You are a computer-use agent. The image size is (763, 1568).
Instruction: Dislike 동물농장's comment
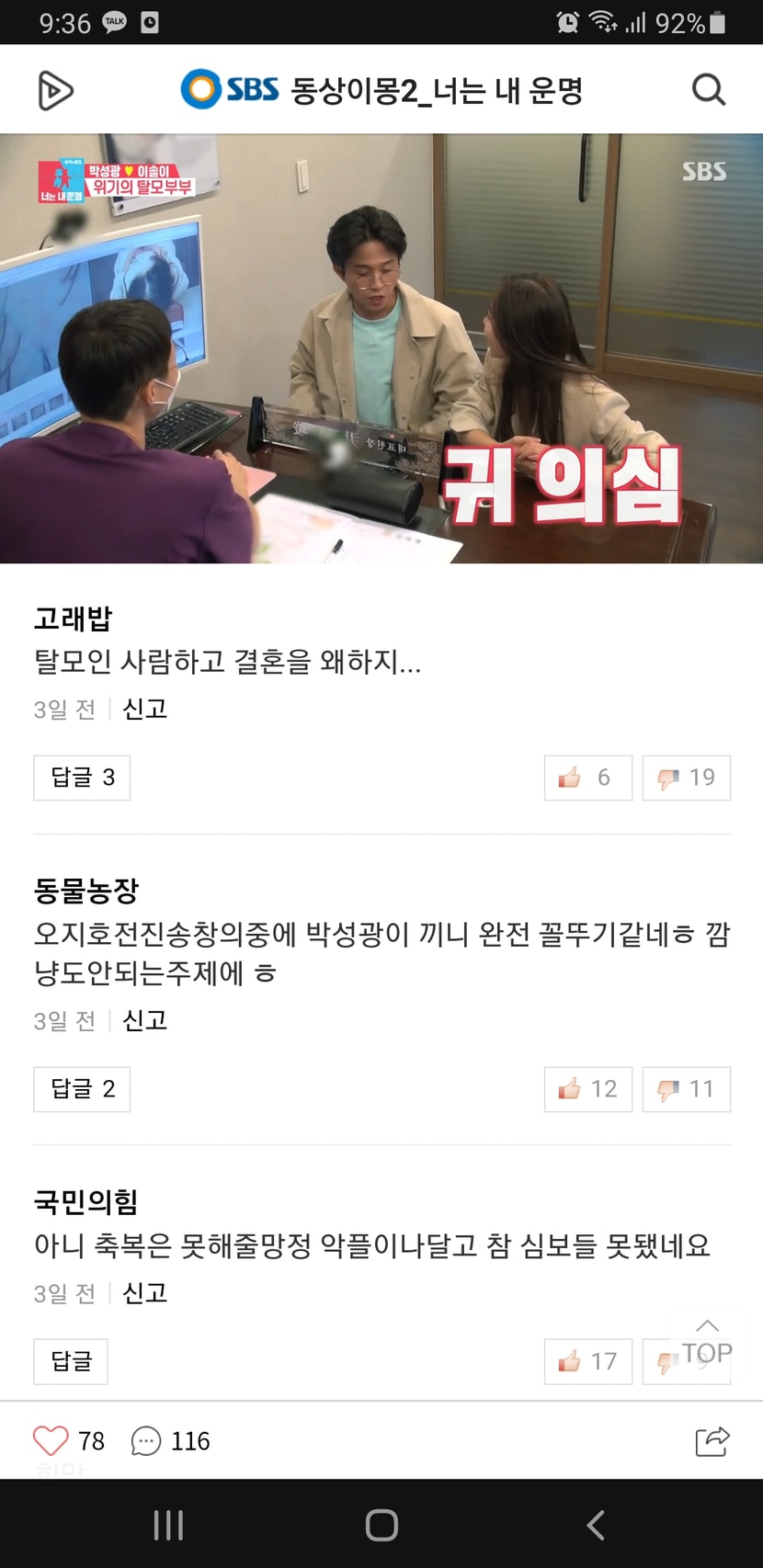coord(686,1089)
